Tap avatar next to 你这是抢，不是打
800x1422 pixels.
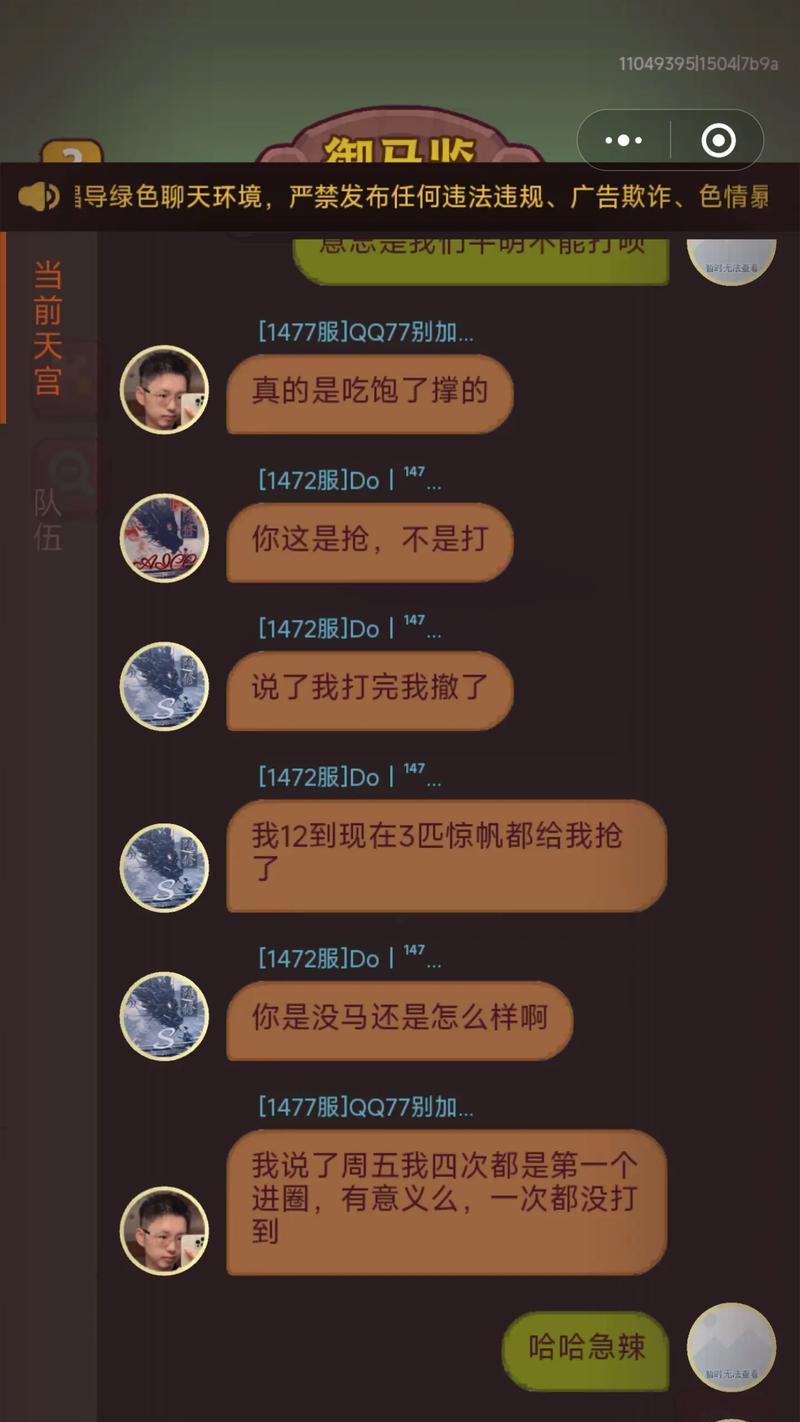[164, 538]
